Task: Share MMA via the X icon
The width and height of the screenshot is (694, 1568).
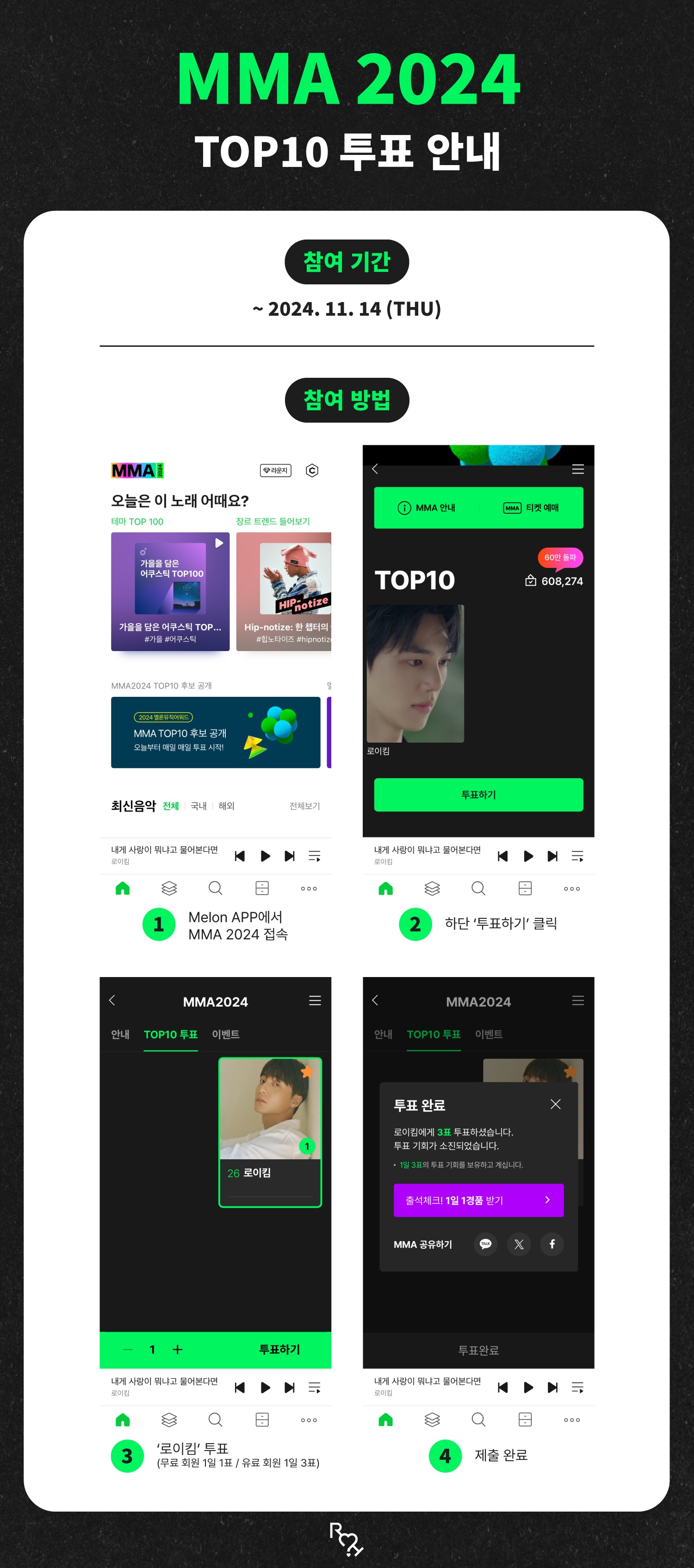Action: (519, 1244)
